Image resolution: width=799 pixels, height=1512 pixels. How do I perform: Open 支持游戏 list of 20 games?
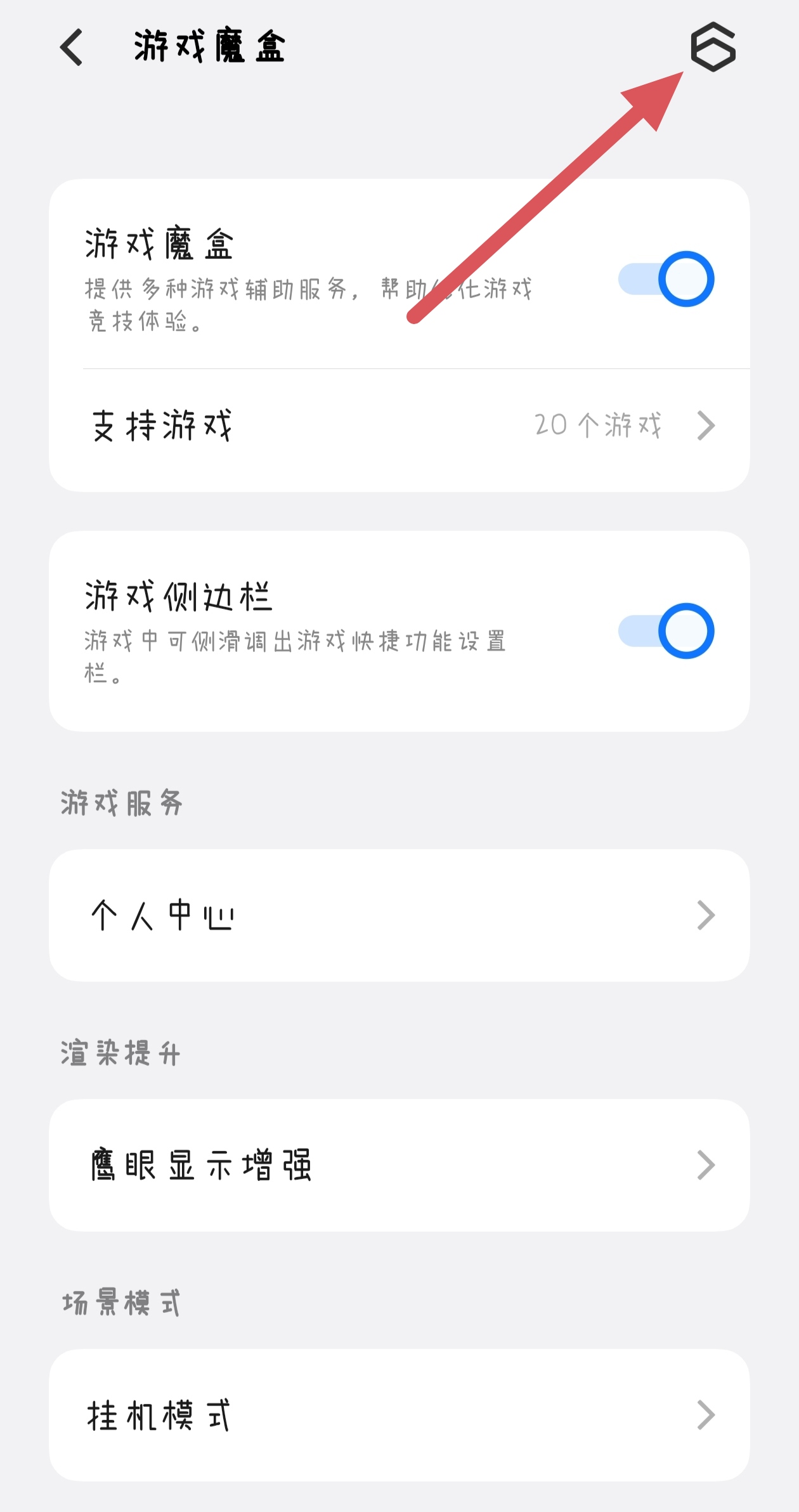point(399,426)
